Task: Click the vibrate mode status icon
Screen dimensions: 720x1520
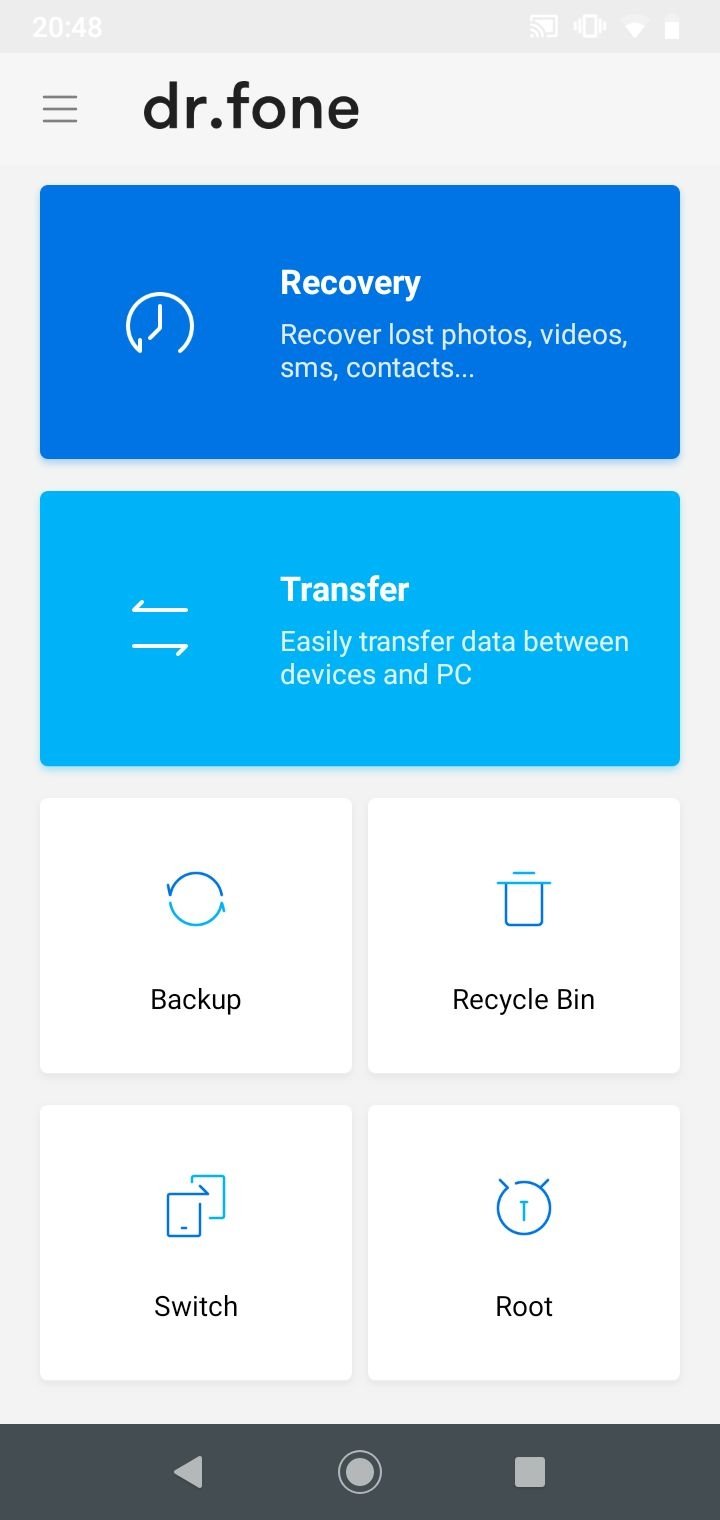Action: coord(589,27)
